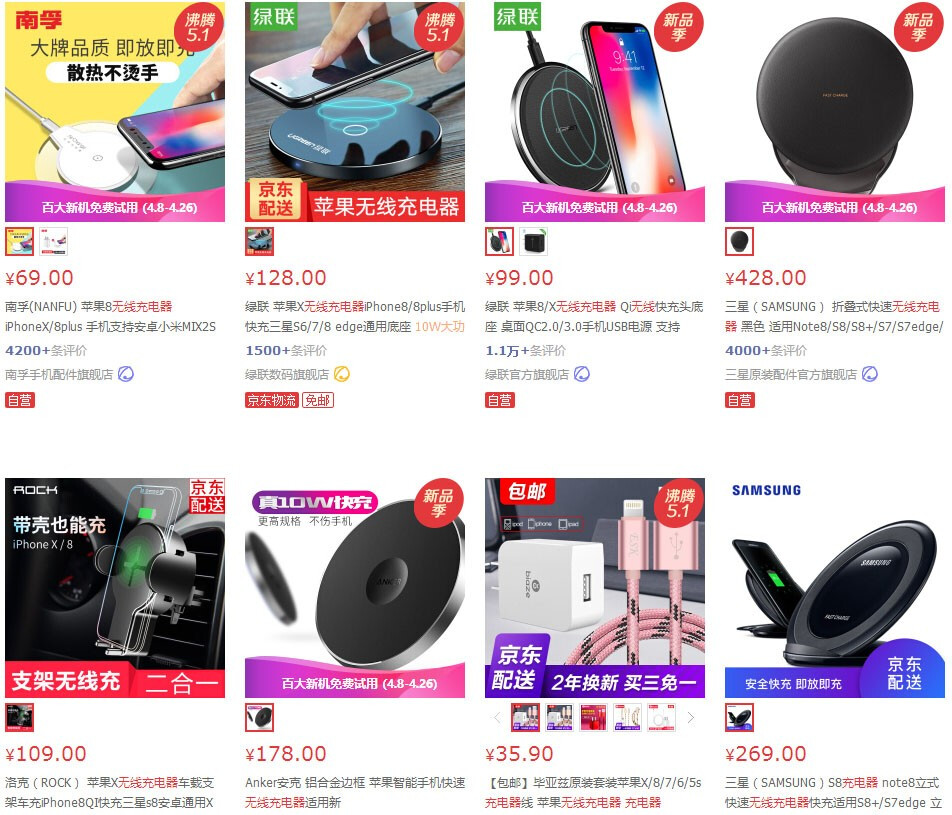Show previous variant thumbnails under the 毕亚兹 product
952x815 pixels.
(x=497, y=717)
